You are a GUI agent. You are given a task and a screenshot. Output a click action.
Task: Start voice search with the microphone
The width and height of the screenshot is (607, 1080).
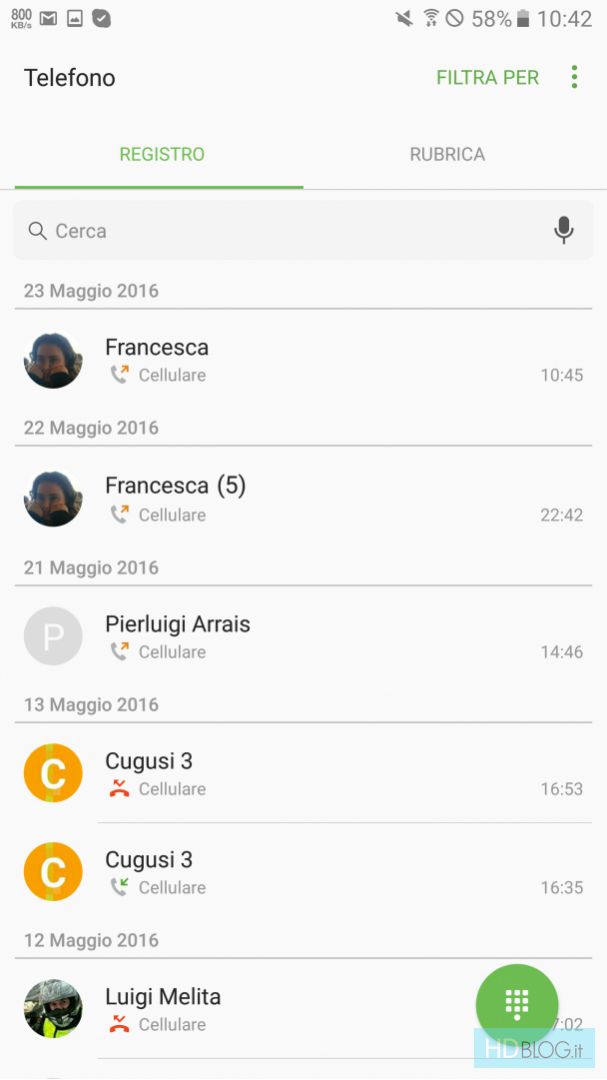(564, 231)
